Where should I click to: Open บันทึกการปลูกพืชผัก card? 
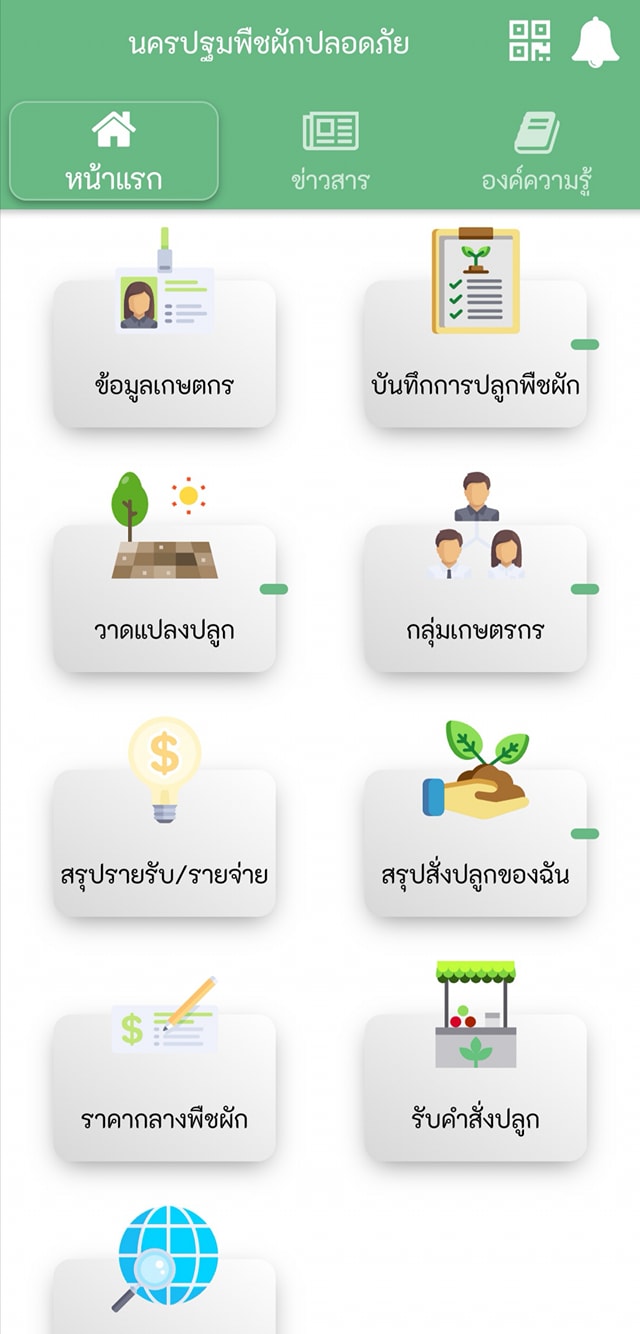475,354
